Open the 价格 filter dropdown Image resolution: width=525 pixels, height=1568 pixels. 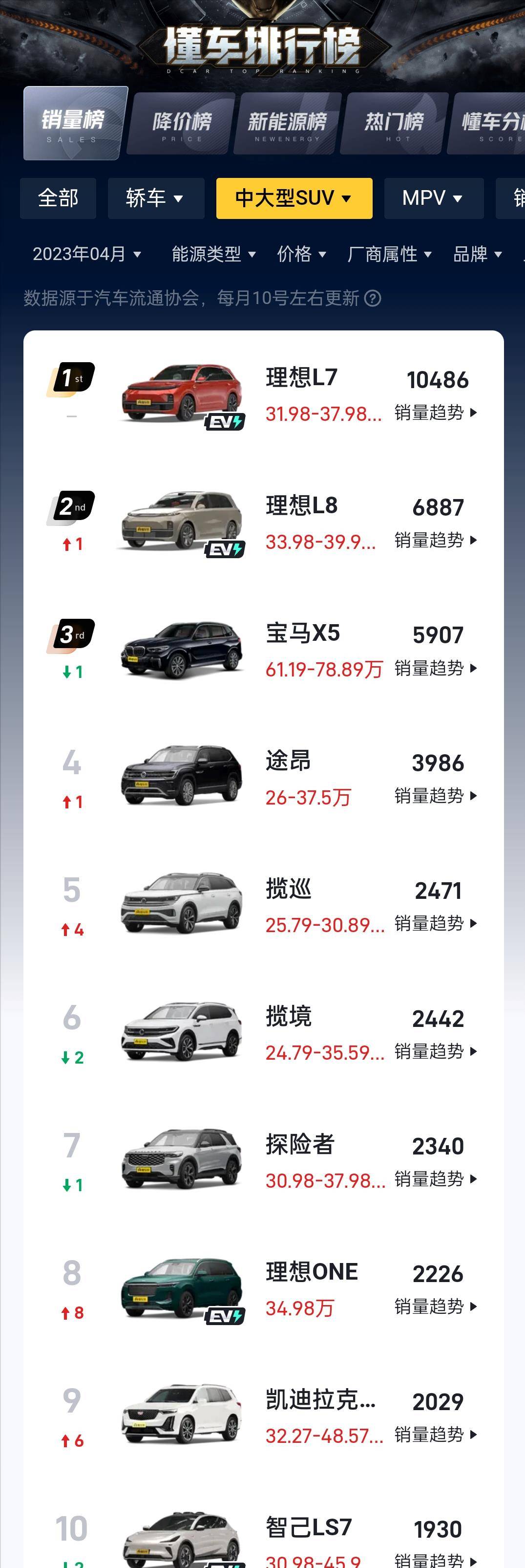point(301,254)
